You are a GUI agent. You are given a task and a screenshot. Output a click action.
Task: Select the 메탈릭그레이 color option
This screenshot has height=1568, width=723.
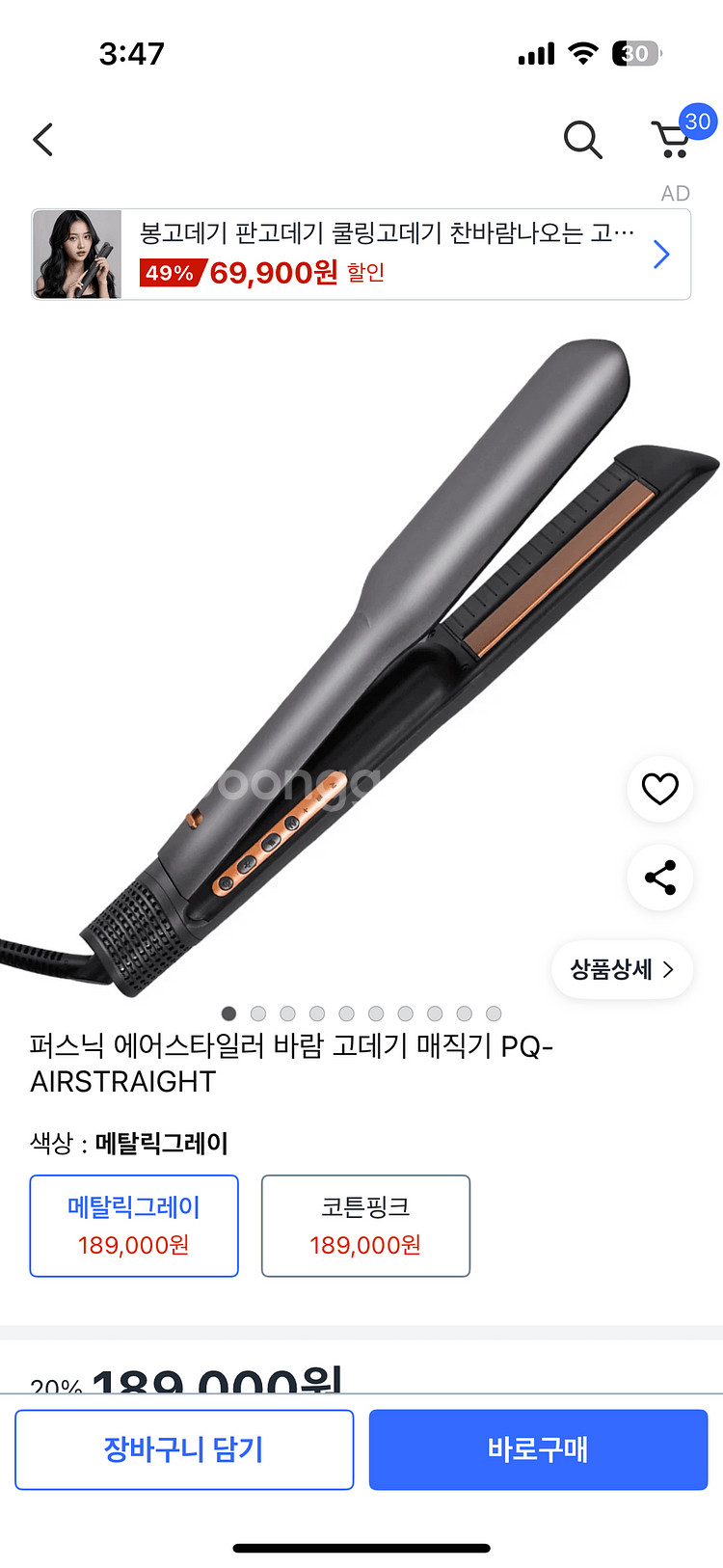134,1226
